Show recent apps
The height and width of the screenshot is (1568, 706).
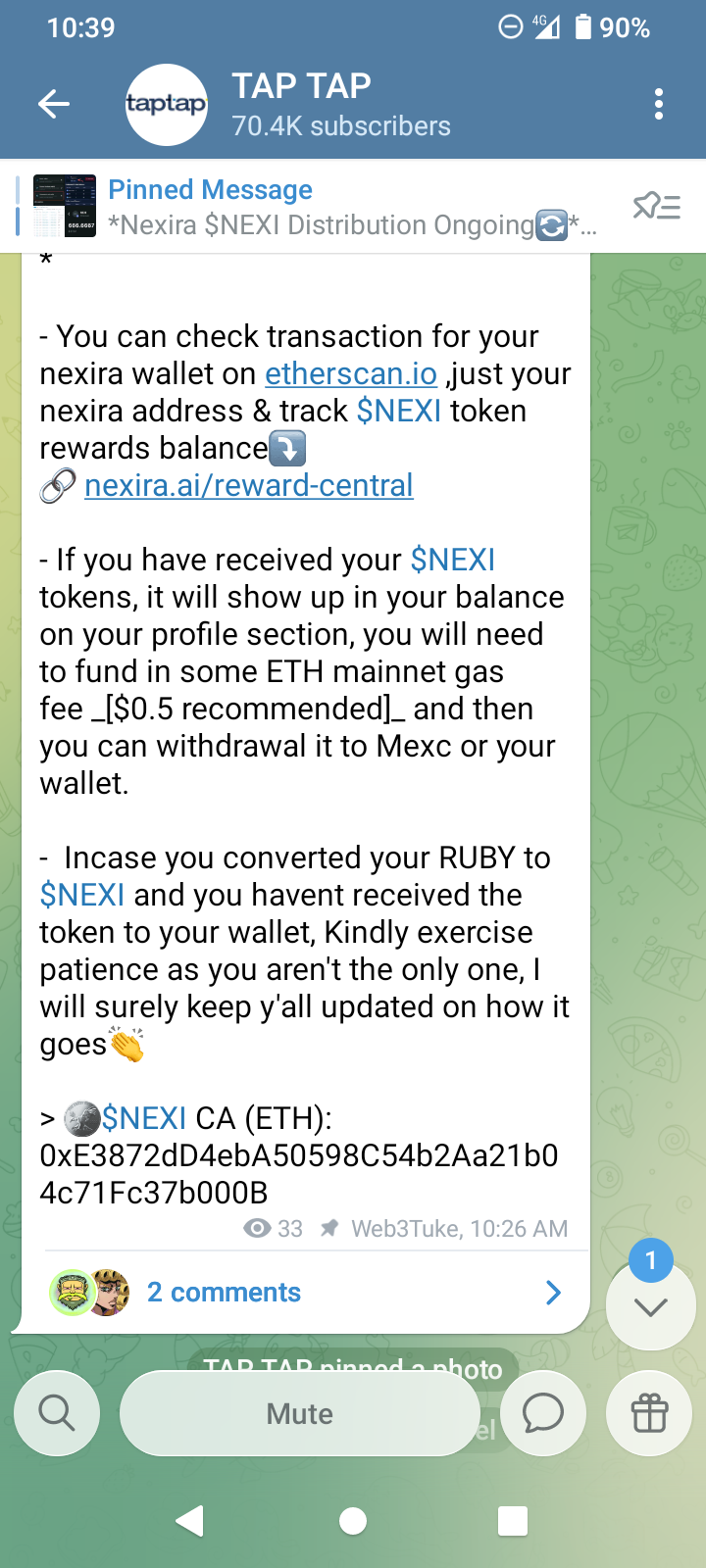[x=513, y=1521]
